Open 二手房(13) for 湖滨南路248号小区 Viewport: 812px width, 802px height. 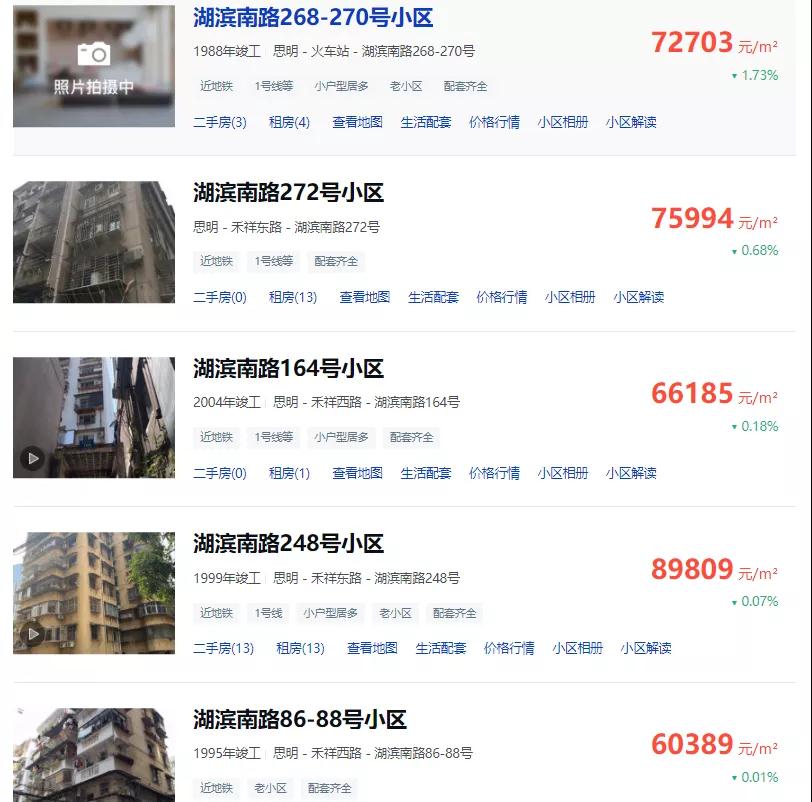(x=223, y=648)
